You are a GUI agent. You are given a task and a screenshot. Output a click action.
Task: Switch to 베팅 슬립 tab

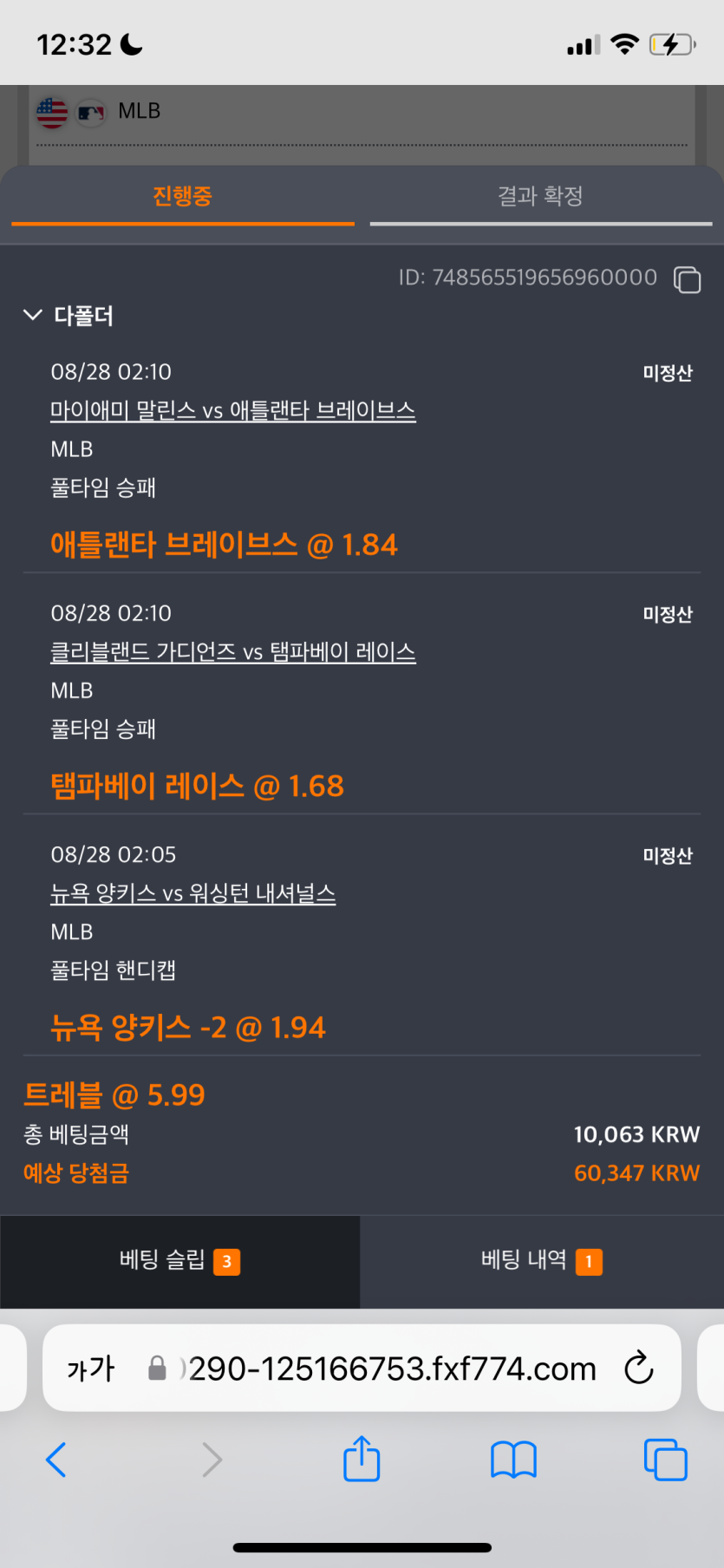(x=179, y=1261)
